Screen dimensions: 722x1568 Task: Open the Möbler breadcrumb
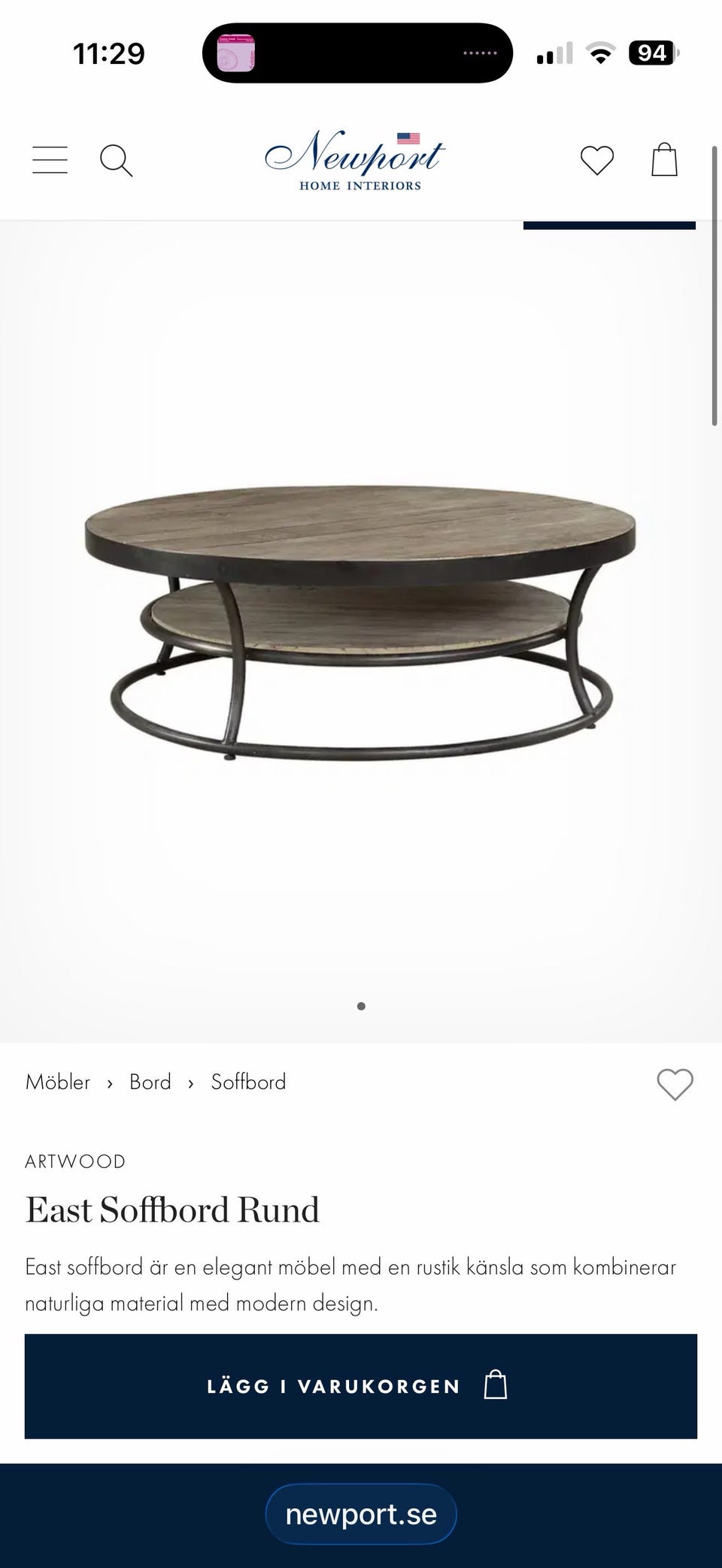[x=58, y=1082]
